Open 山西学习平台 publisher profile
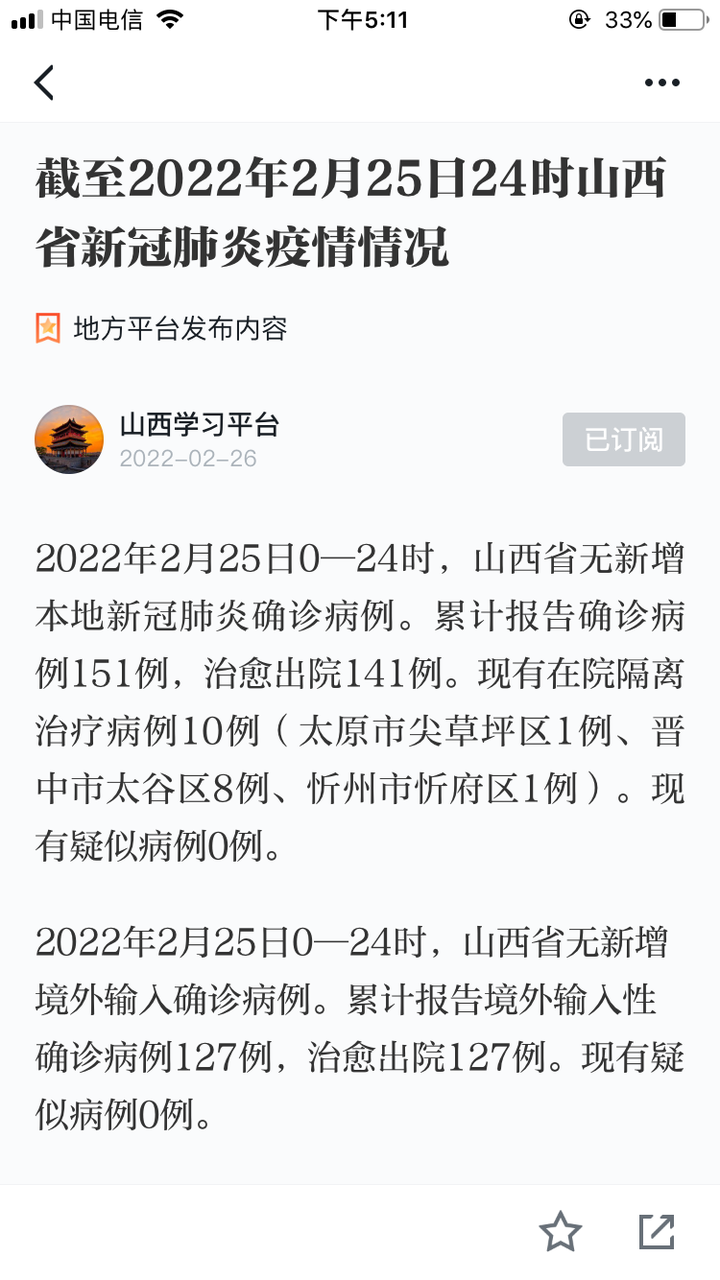 (198, 425)
